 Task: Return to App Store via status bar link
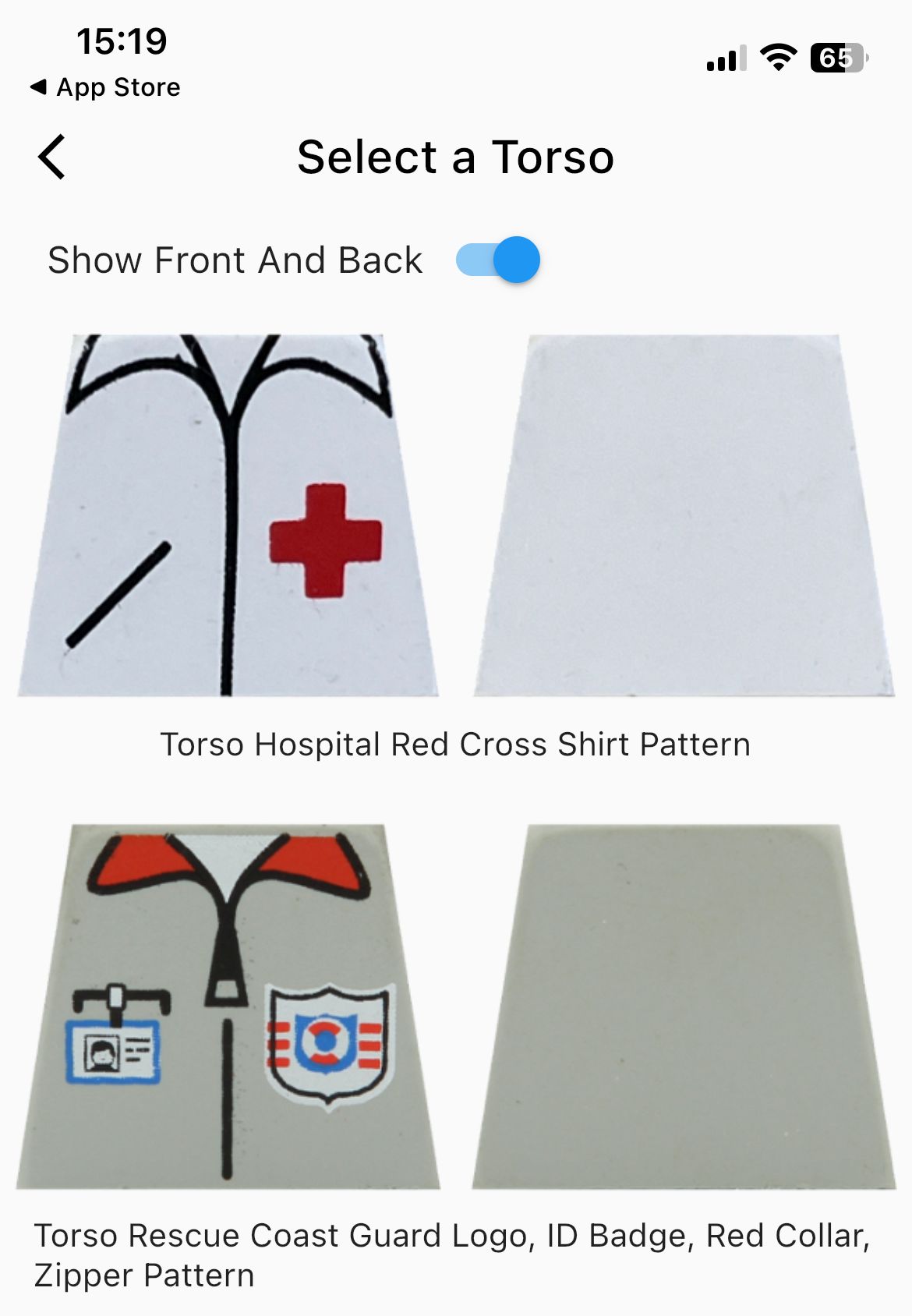(105, 87)
